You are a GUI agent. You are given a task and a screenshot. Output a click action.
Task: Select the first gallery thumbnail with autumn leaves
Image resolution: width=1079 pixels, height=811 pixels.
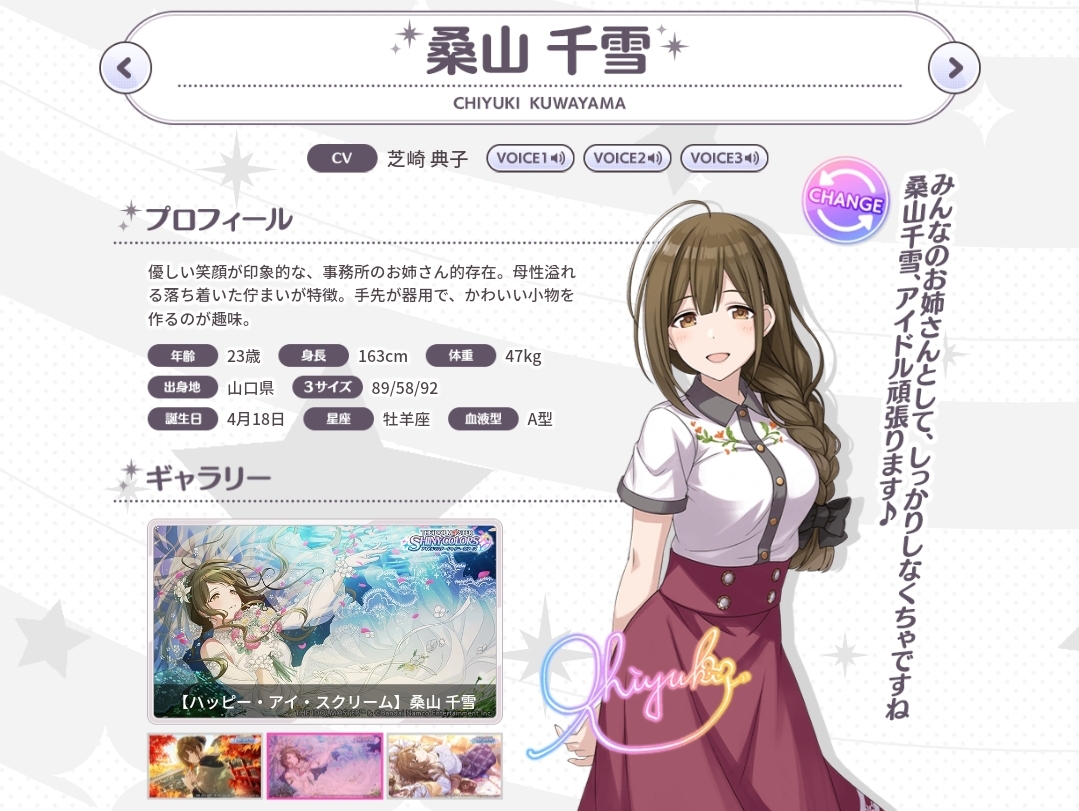click(x=205, y=766)
